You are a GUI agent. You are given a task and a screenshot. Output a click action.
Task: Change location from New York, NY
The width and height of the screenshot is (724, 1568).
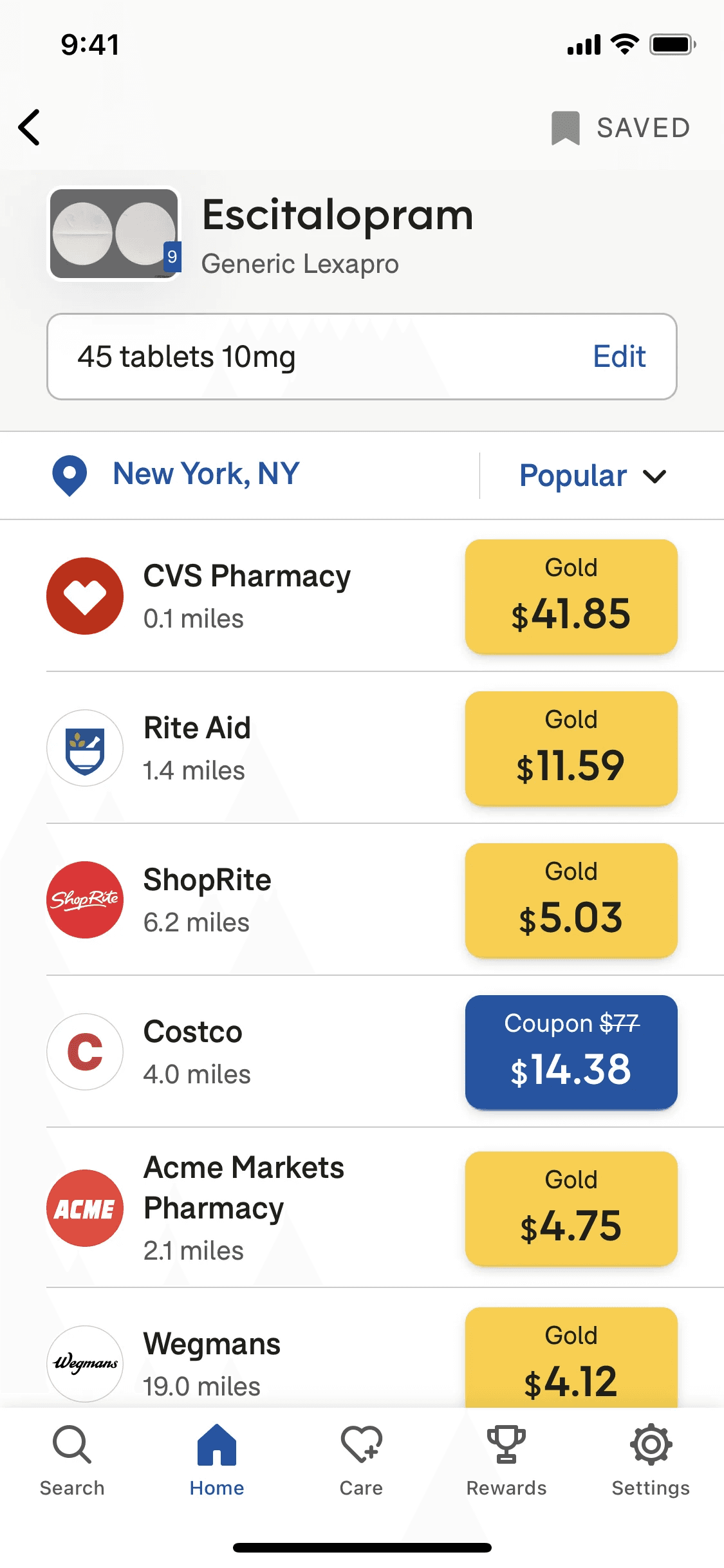pos(175,474)
